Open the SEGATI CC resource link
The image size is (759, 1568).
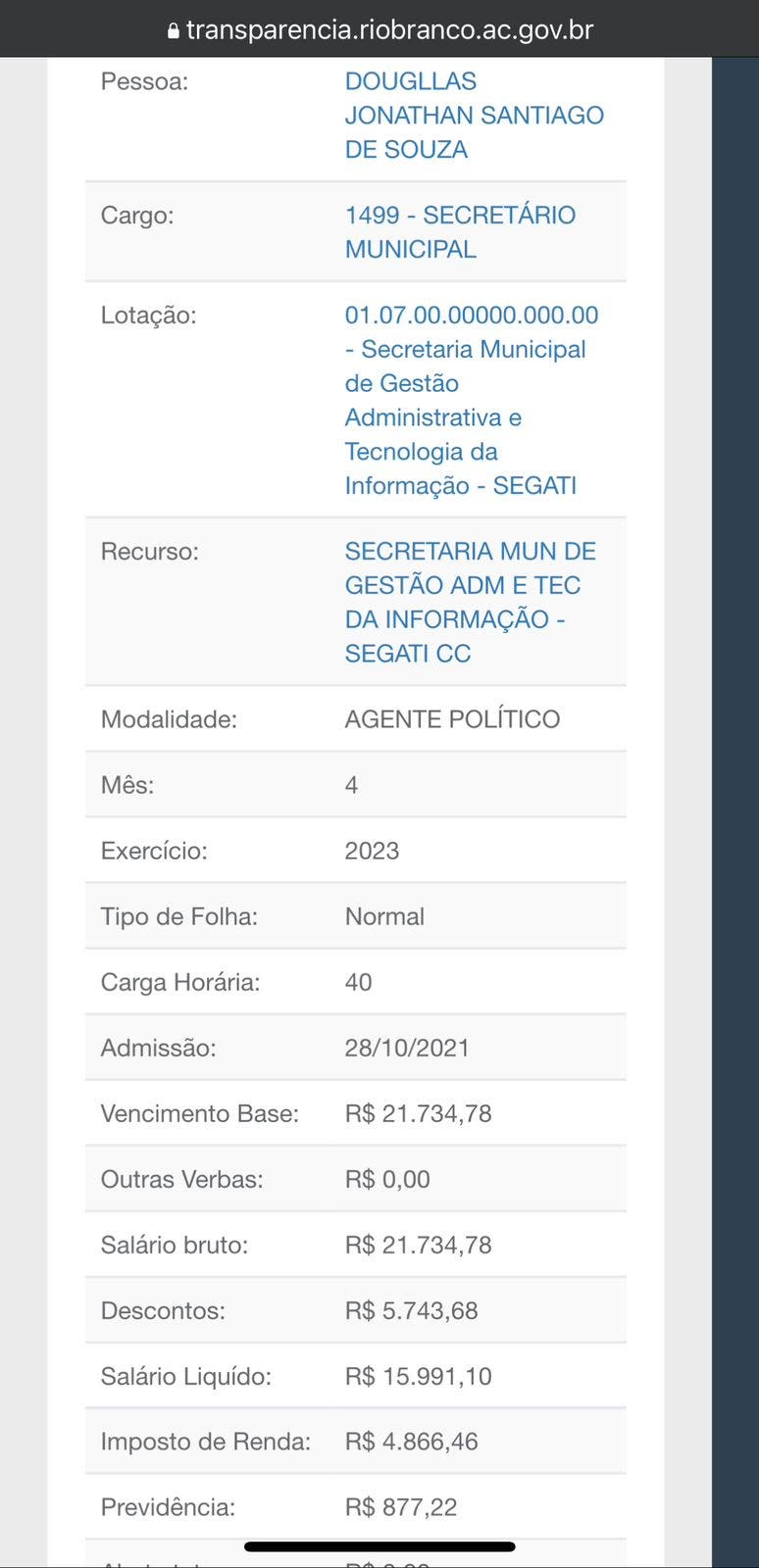pos(470,602)
